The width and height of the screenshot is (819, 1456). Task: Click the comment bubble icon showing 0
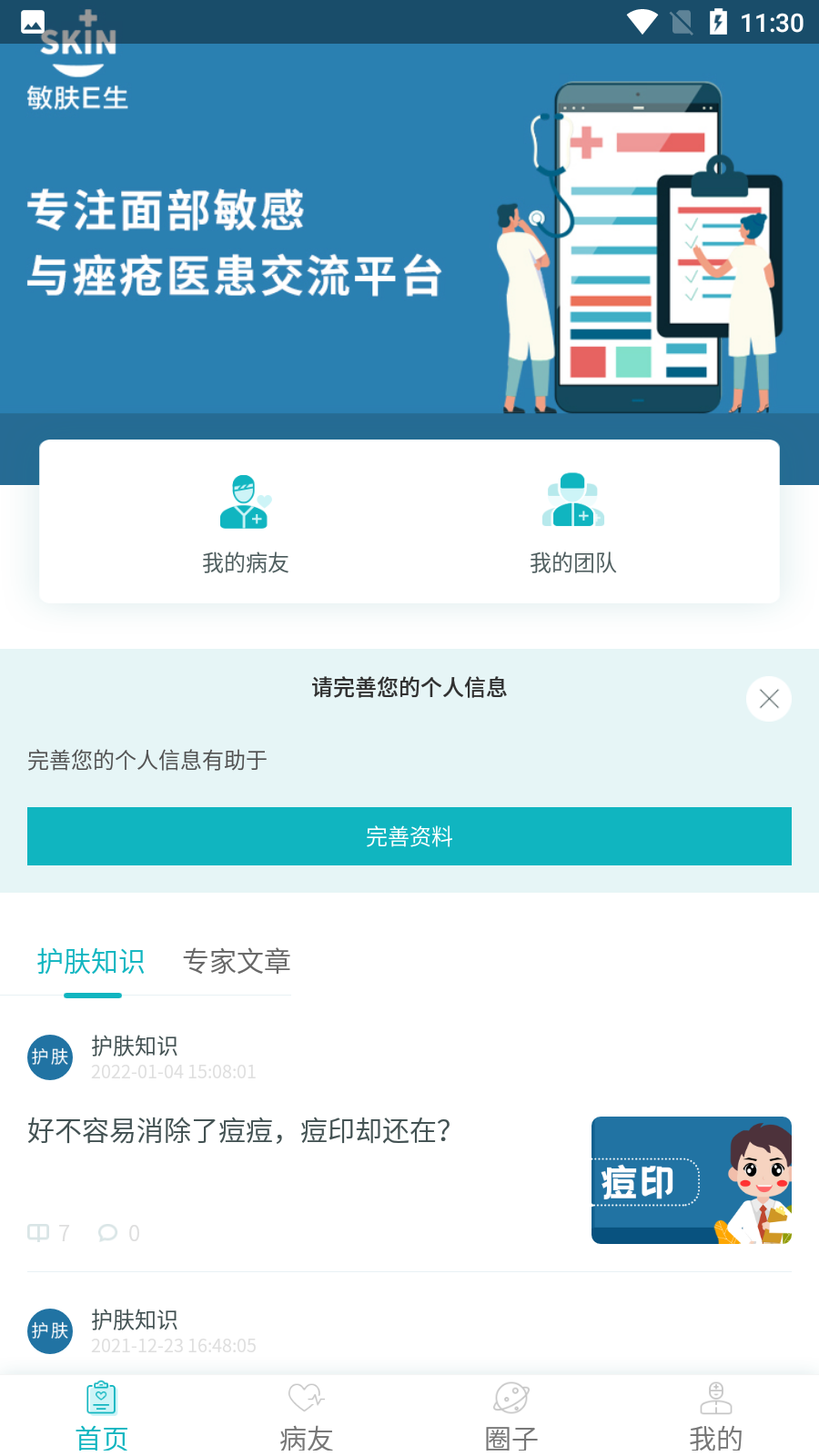[x=107, y=1233]
